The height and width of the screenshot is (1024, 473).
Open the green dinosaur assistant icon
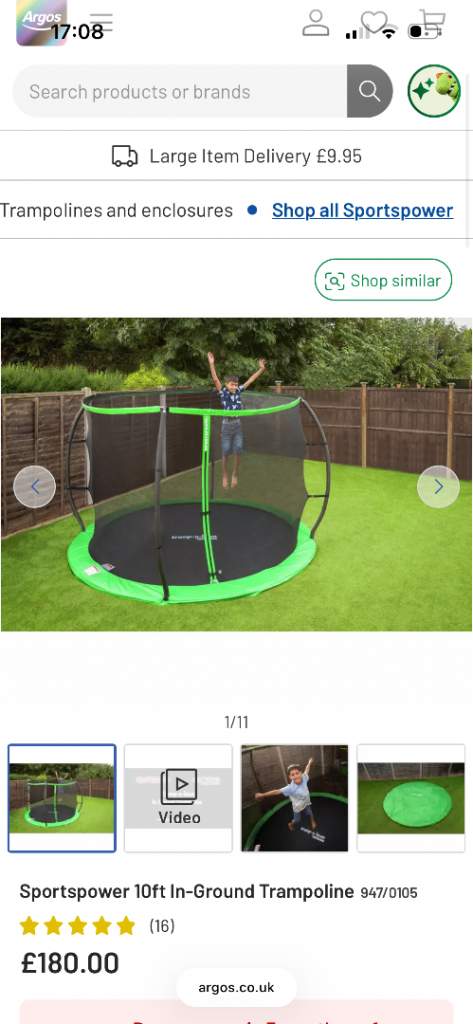pos(434,91)
